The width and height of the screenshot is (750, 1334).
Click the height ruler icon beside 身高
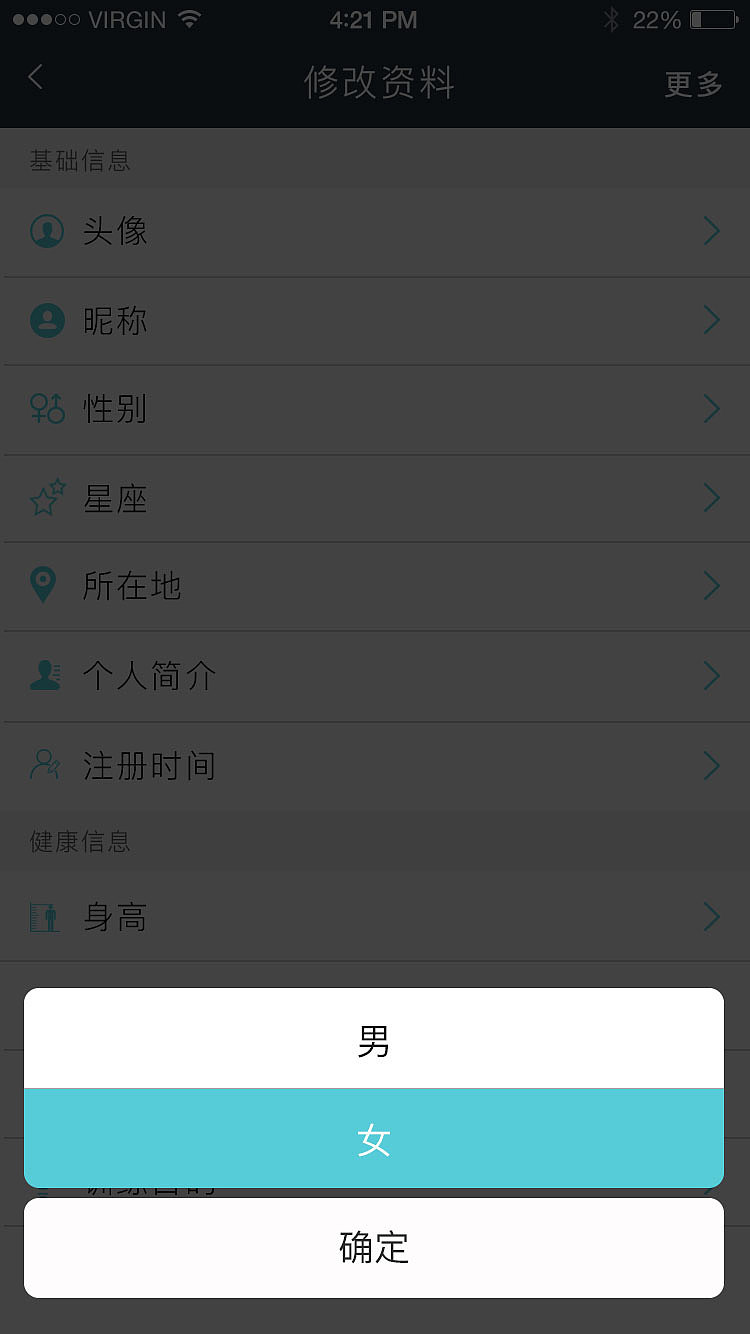pos(46,917)
